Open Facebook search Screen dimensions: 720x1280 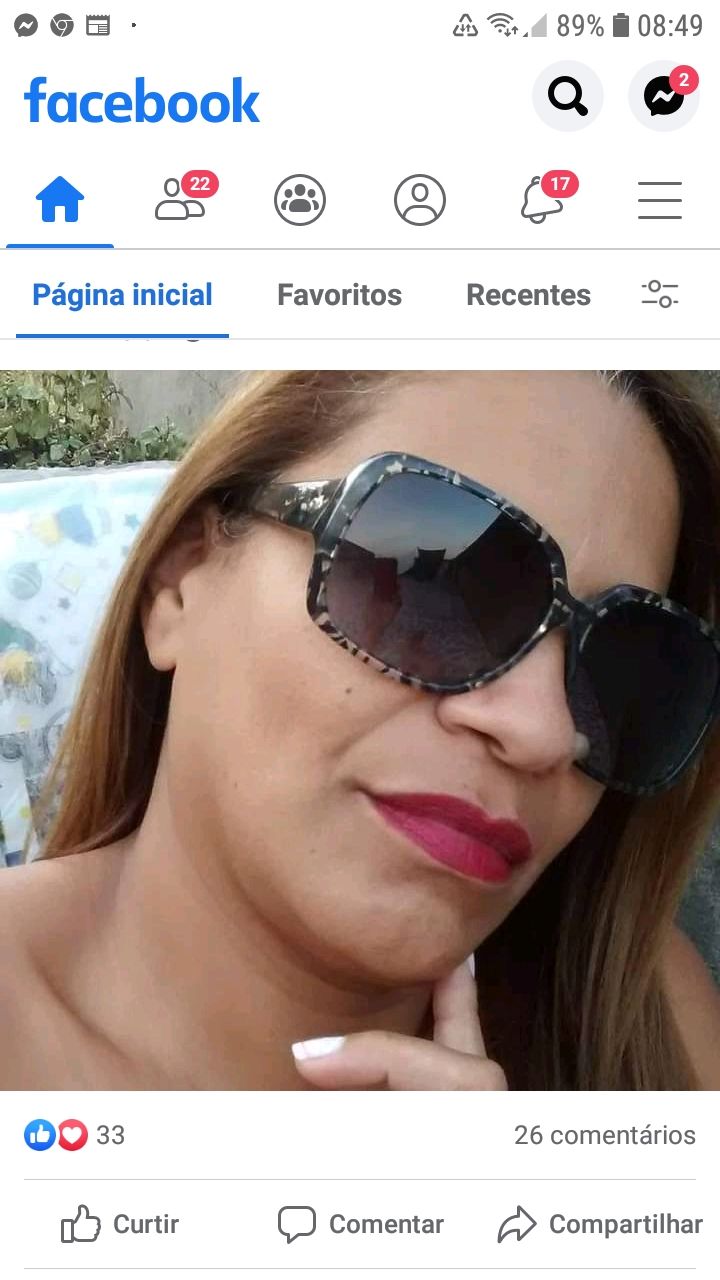[x=567, y=97]
